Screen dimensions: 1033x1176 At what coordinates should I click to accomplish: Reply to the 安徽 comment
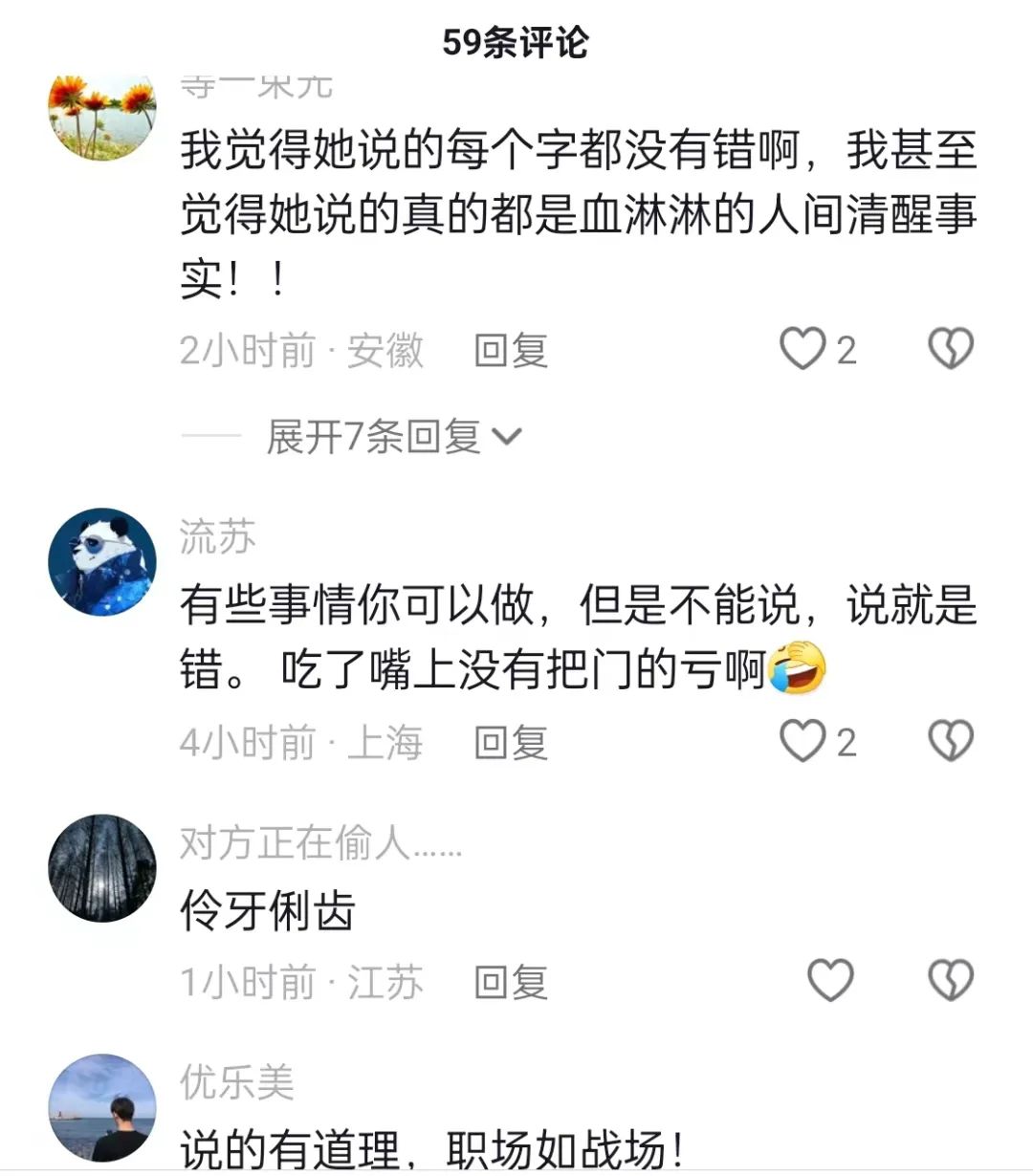tap(511, 351)
